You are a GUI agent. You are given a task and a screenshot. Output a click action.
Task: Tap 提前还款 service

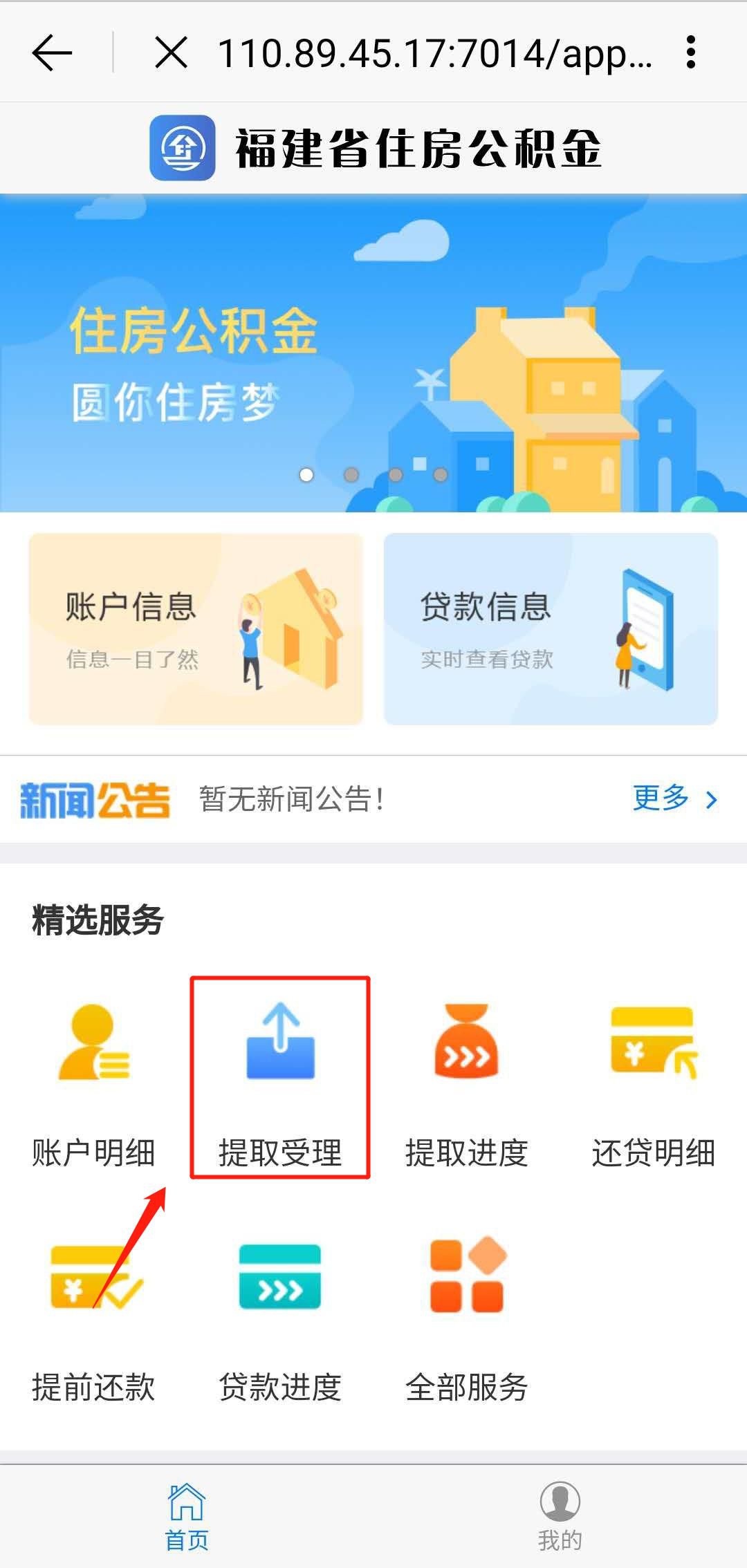[93, 1314]
